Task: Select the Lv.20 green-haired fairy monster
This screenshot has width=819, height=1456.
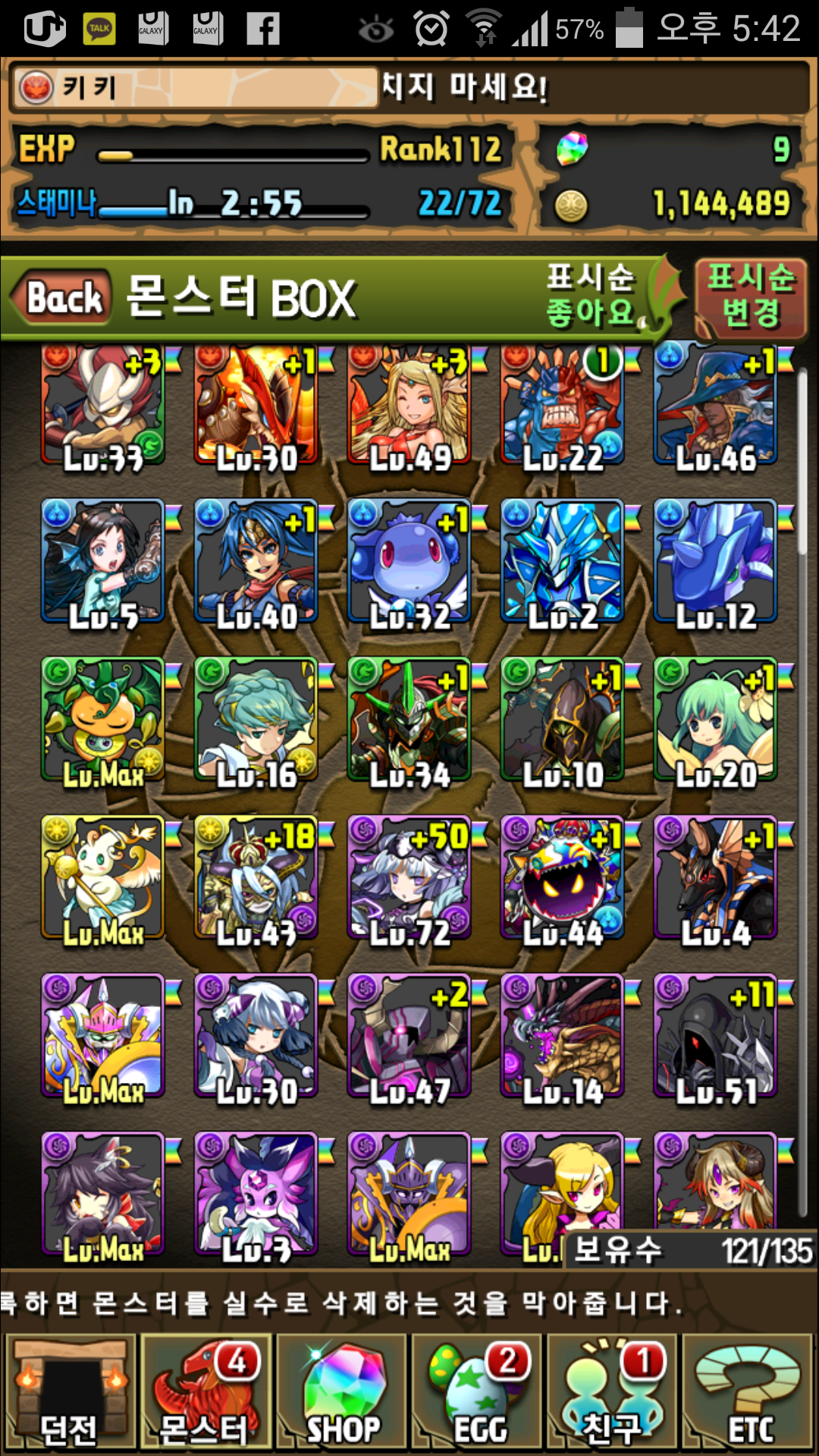Action: (716, 720)
